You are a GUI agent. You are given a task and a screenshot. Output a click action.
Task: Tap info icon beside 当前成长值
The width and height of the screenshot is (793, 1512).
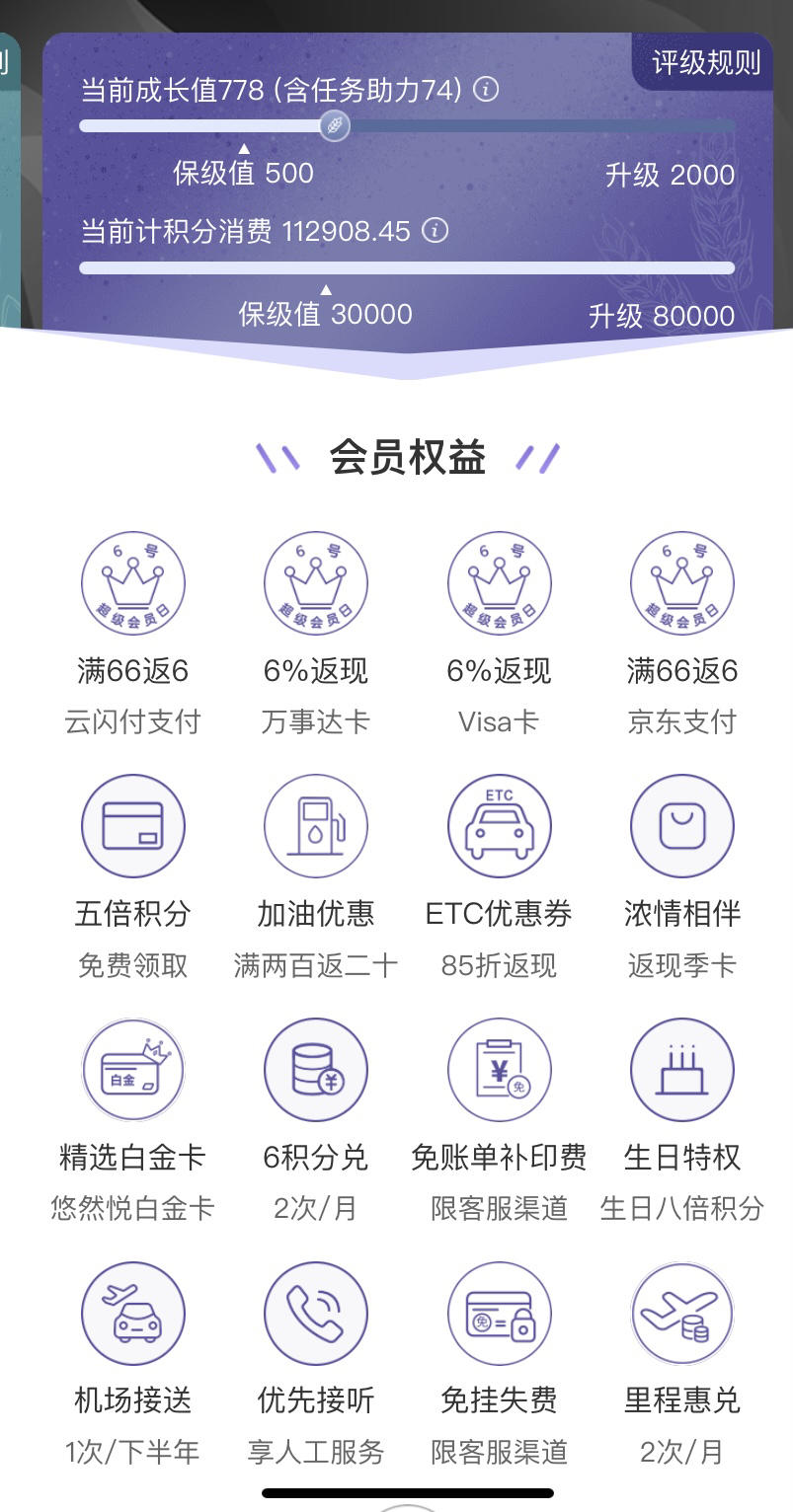pos(485,90)
